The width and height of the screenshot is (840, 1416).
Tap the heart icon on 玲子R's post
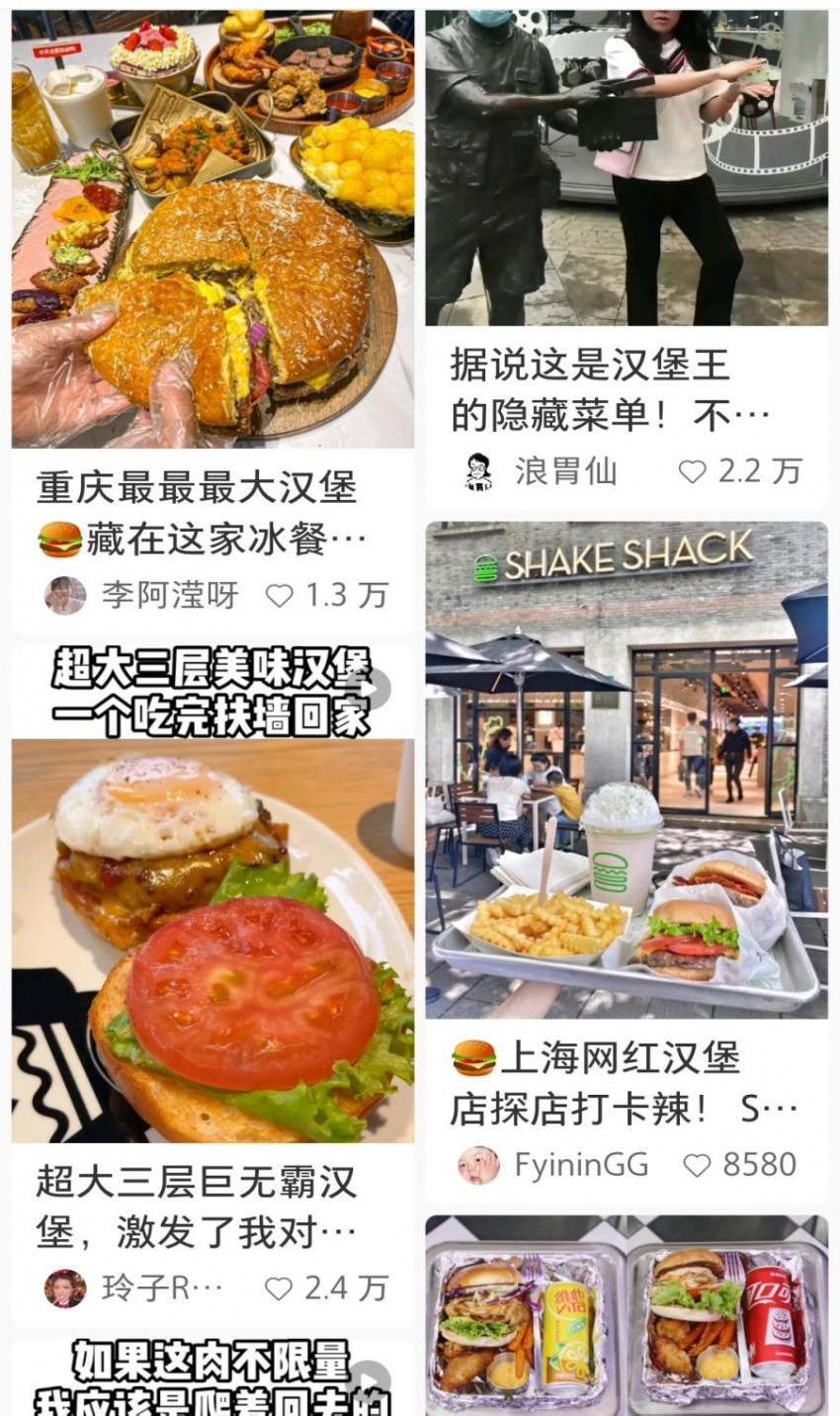[x=280, y=1288]
